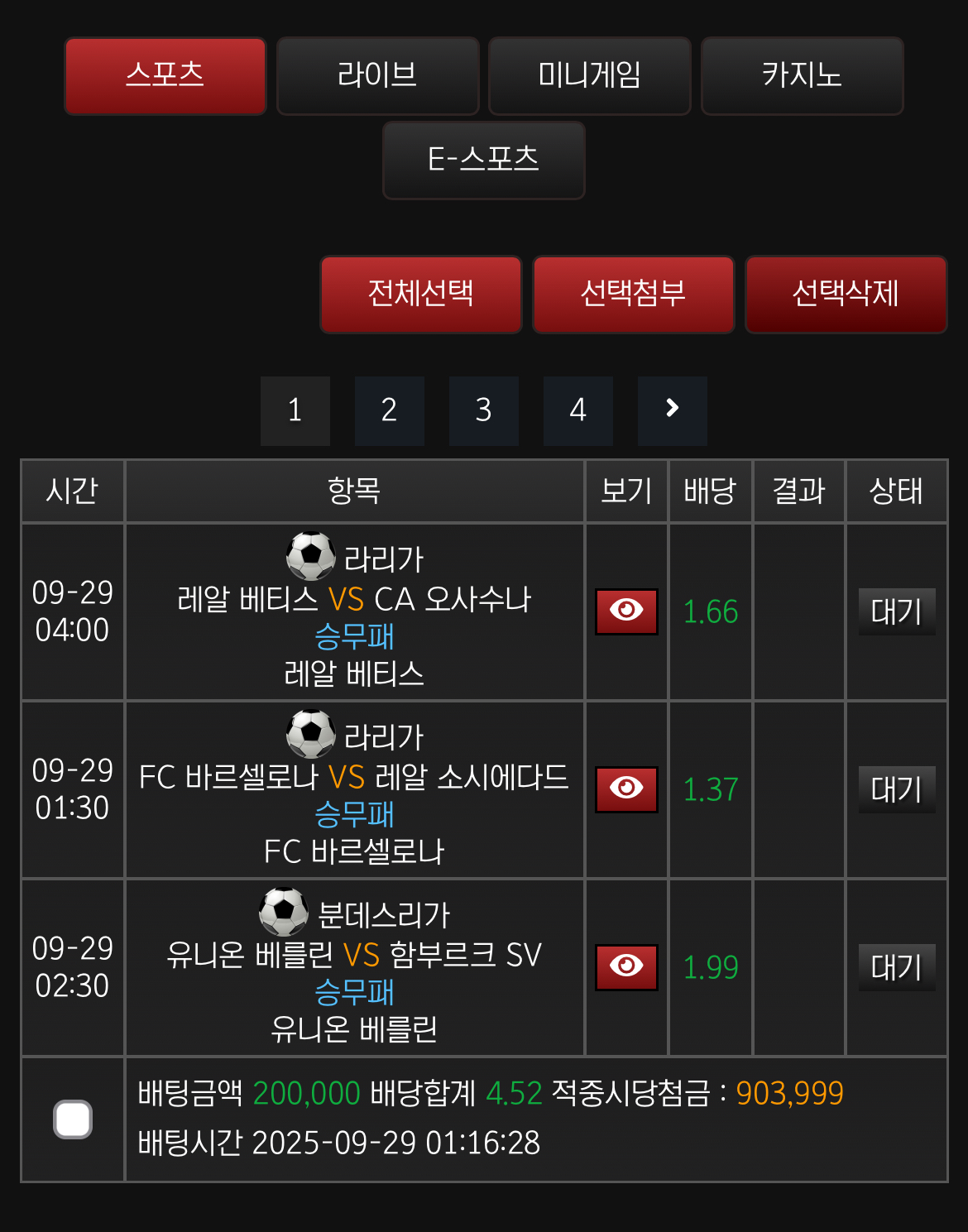Delete selected with 선택삭제
The height and width of the screenshot is (1232, 968).
[846, 294]
